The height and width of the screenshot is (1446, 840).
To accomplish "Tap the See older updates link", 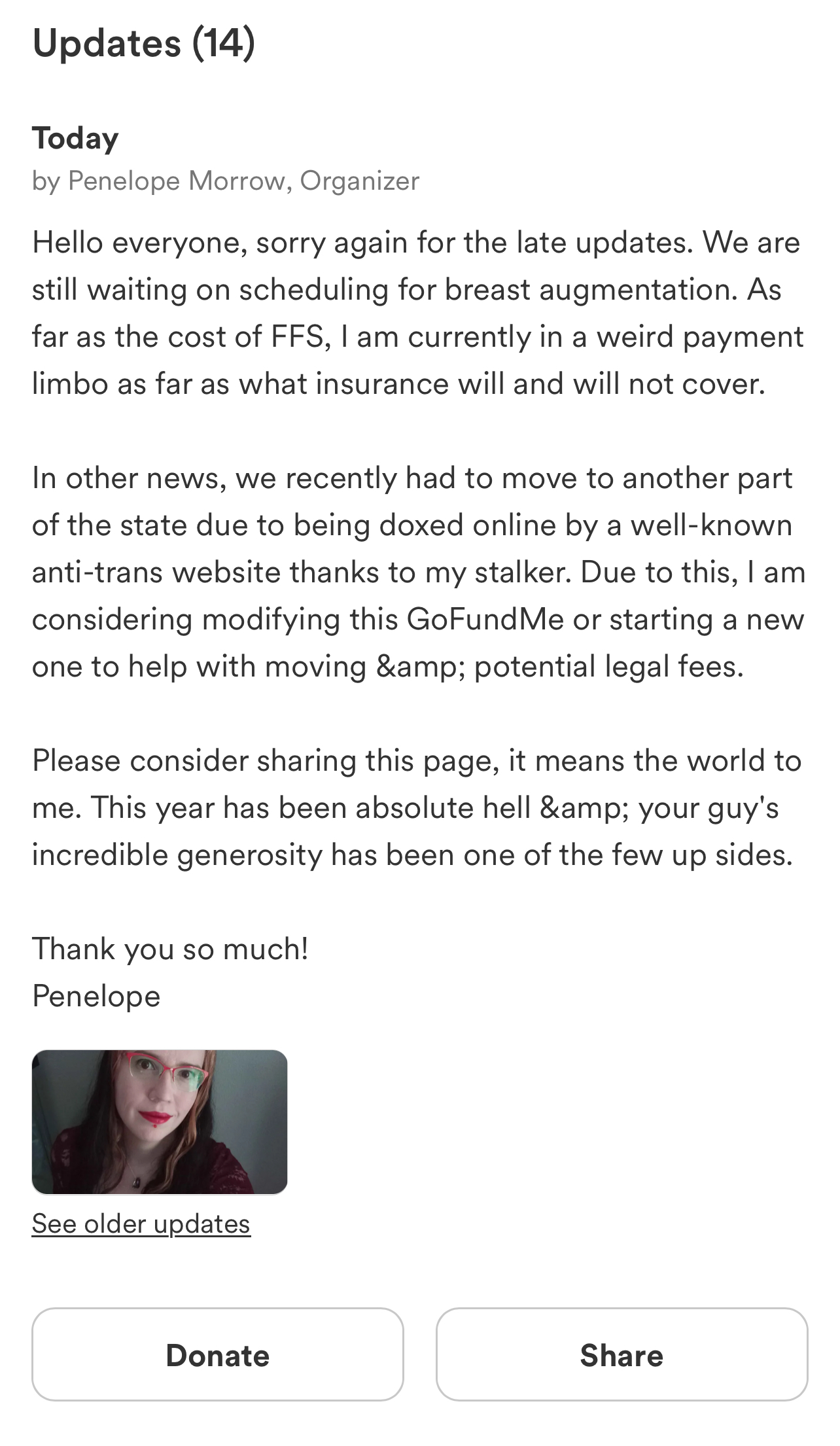I will (141, 1224).
